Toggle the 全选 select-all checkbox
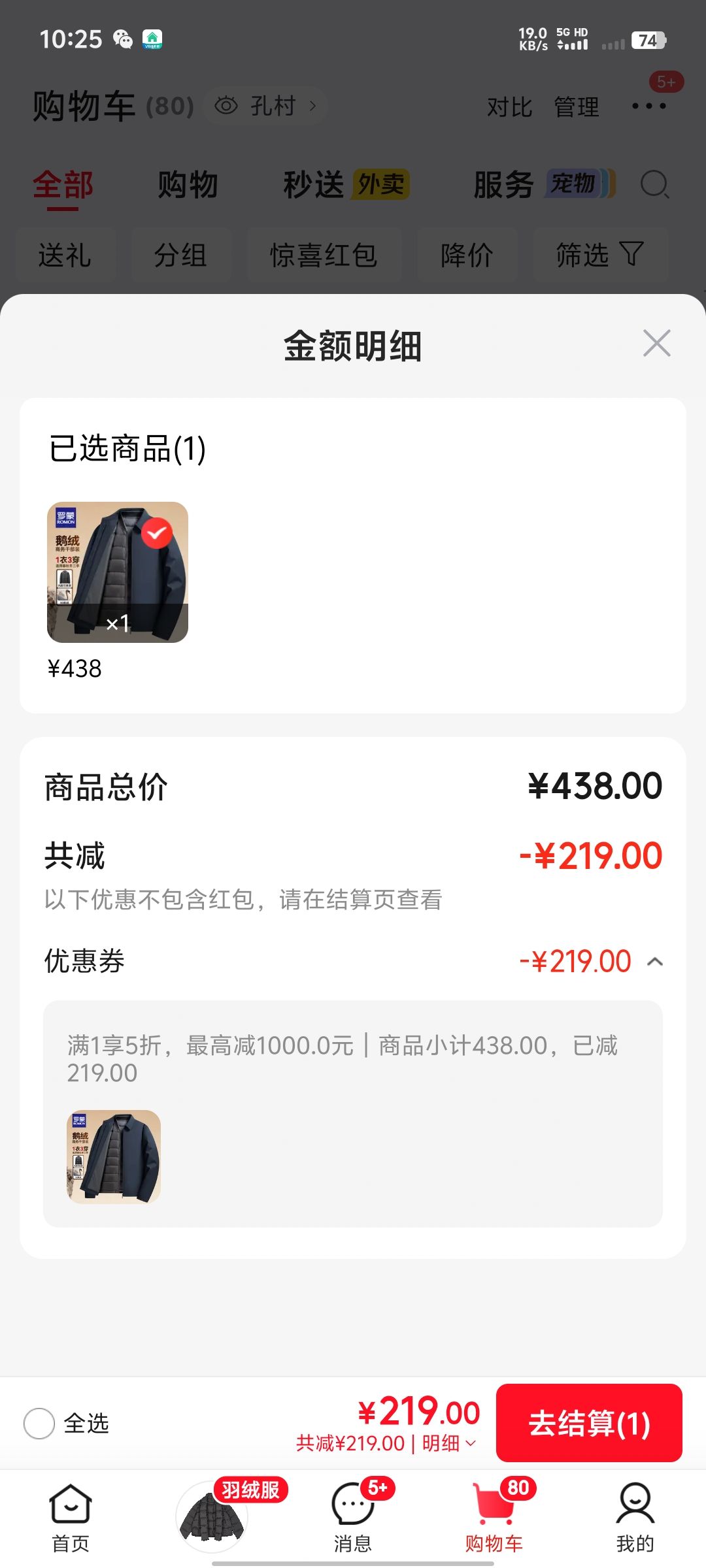This screenshot has width=706, height=1568. 39,1423
